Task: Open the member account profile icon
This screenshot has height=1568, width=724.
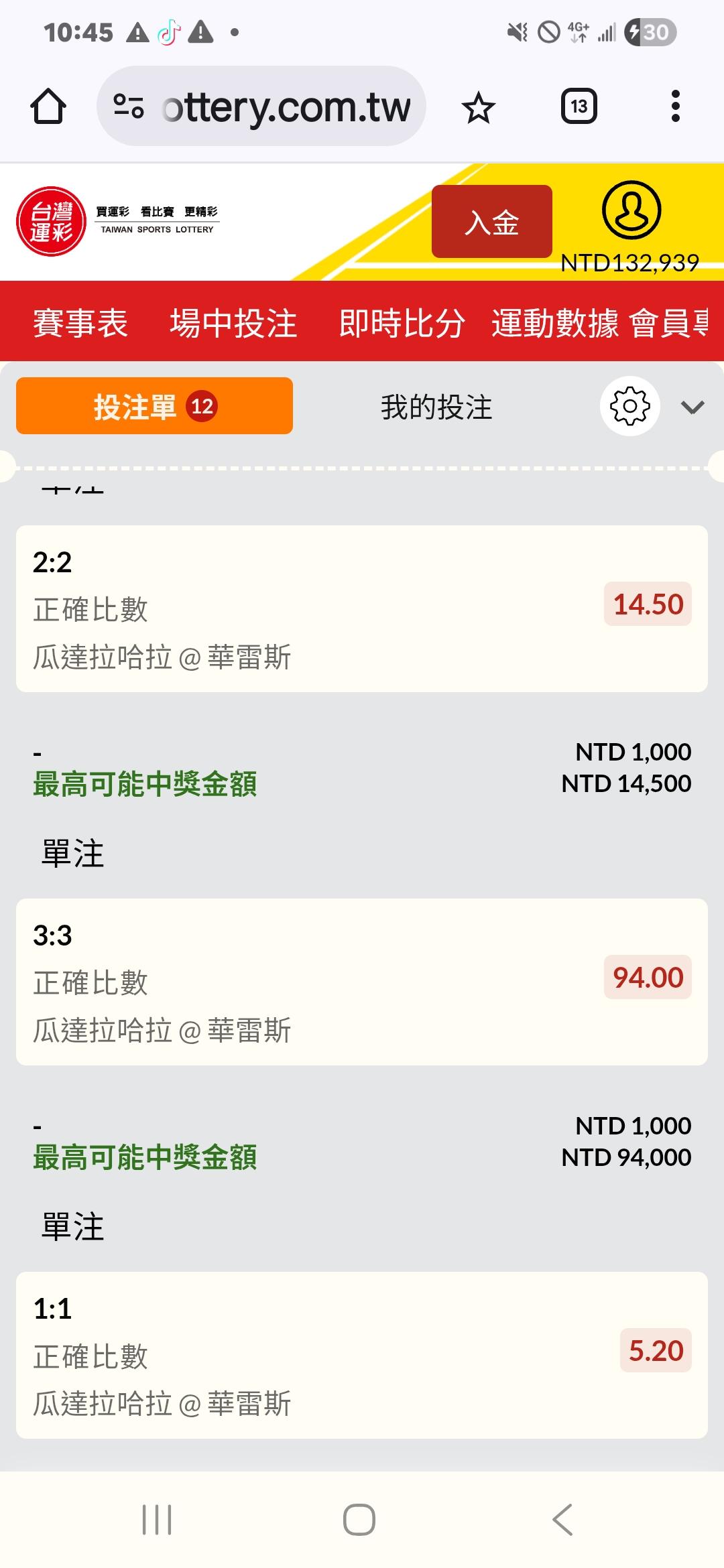Action: coord(631,210)
